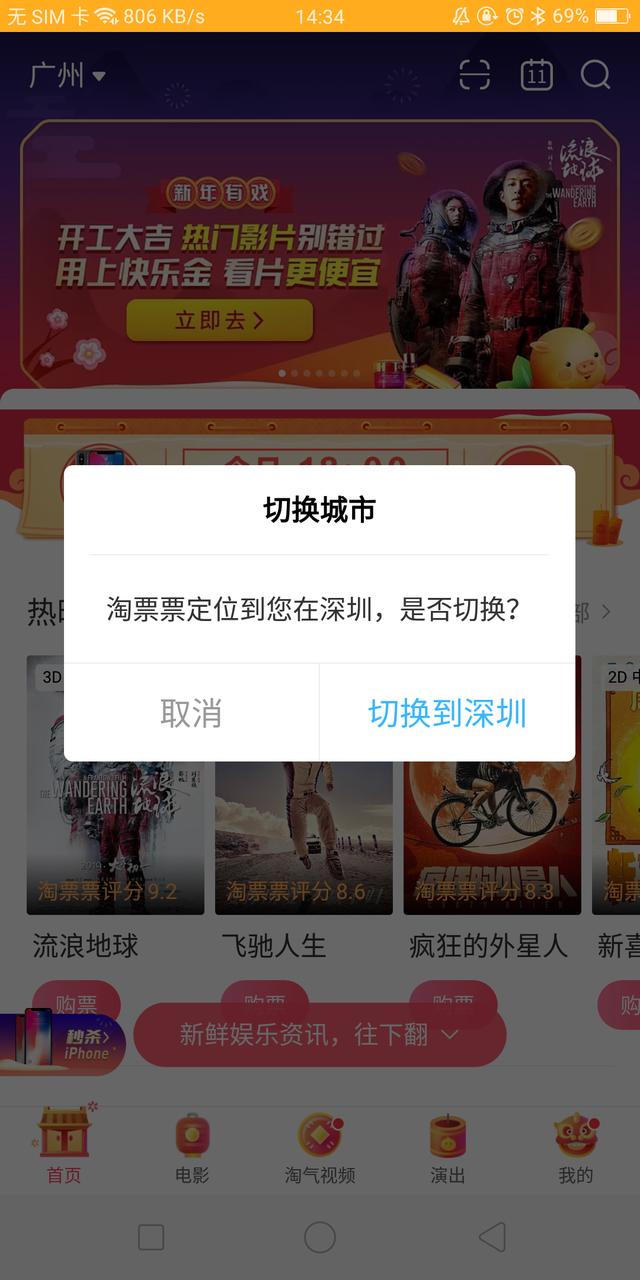Screen dimensions: 640x1280
Task: Switch to the 电影 tab
Action: click(x=192, y=1147)
